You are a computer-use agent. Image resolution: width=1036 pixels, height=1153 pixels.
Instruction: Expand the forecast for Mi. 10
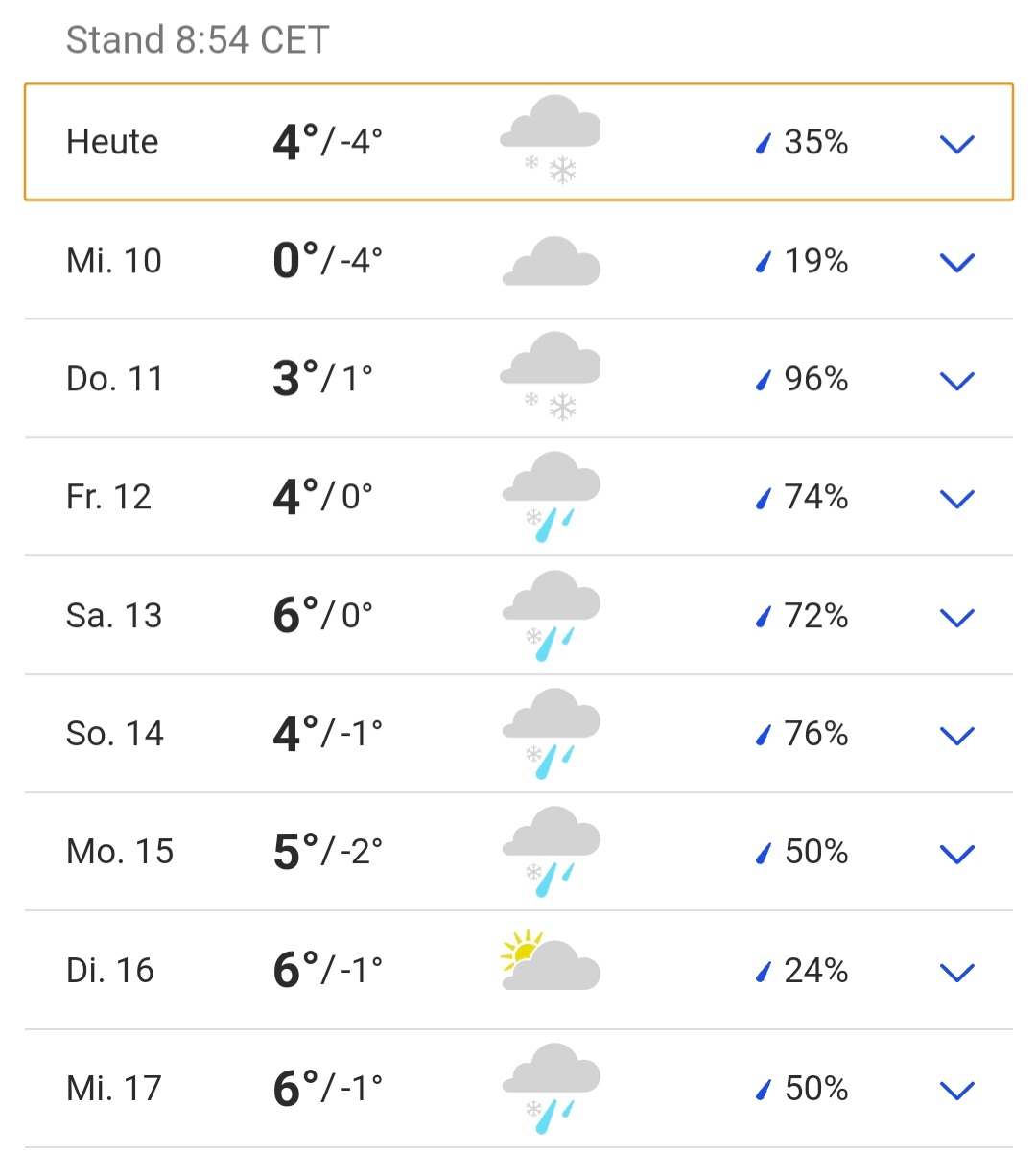(x=956, y=262)
